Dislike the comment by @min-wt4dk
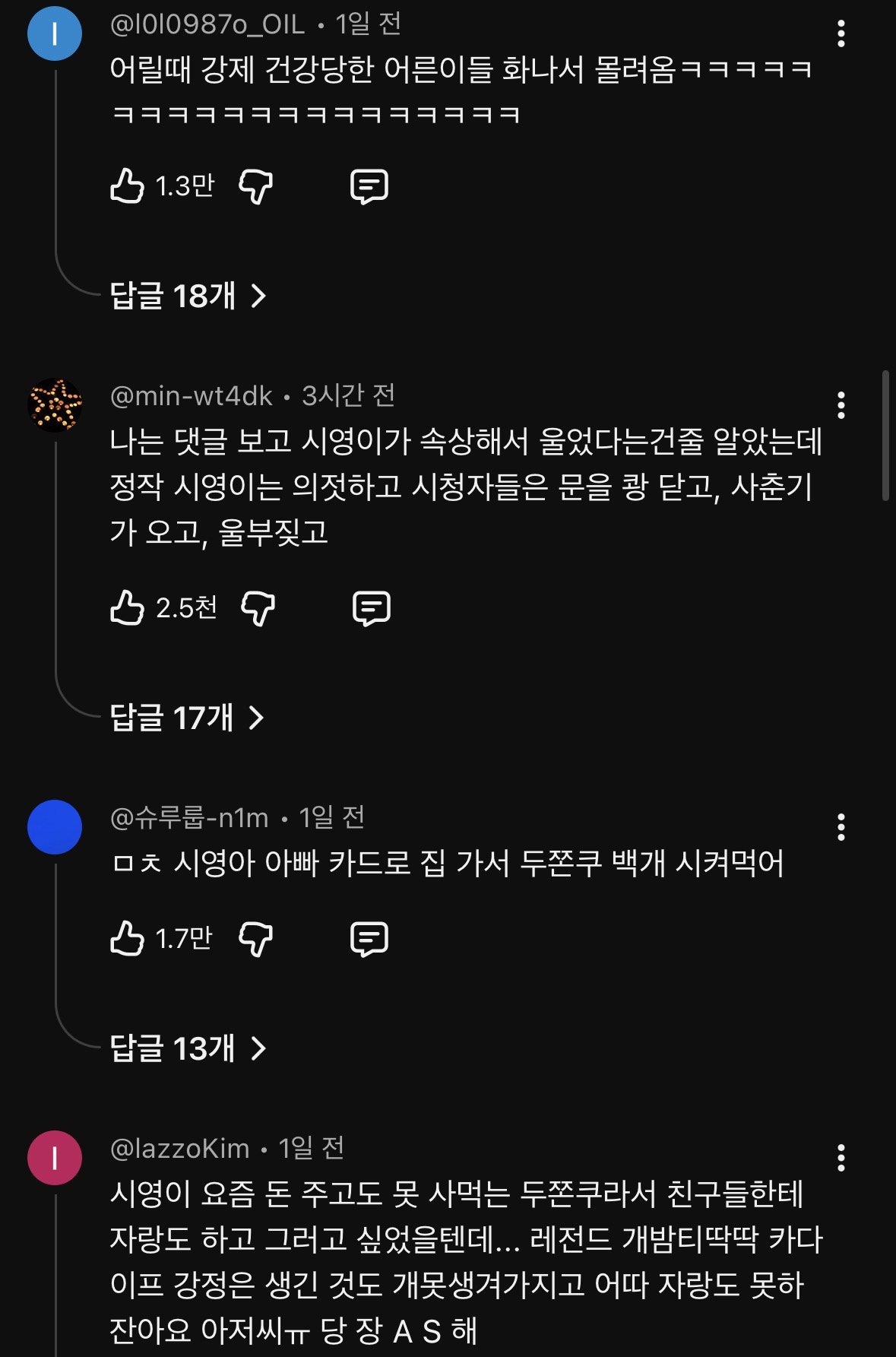896x1357 pixels. pyautogui.click(x=258, y=608)
